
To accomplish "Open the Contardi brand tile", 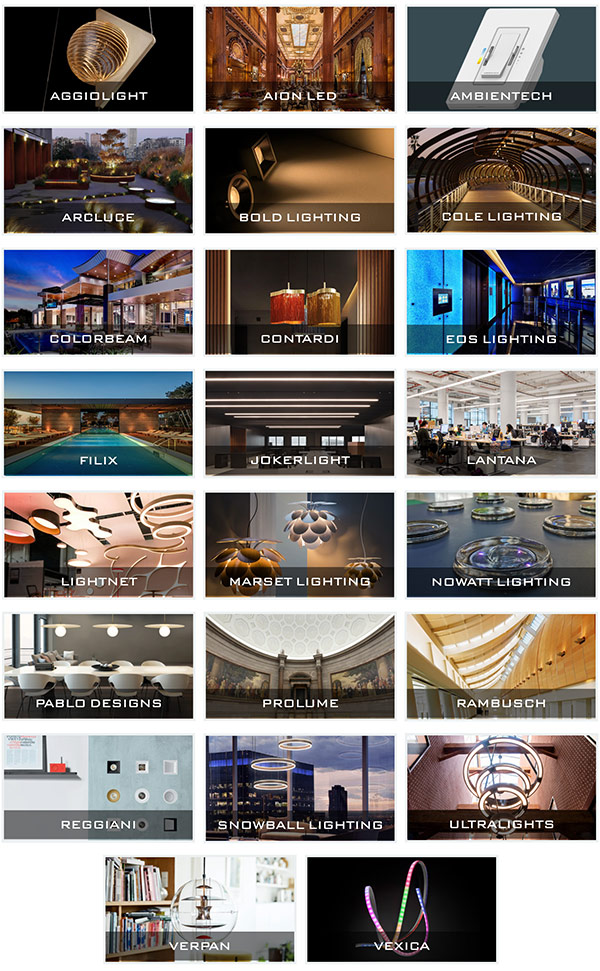I will point(300,302).
